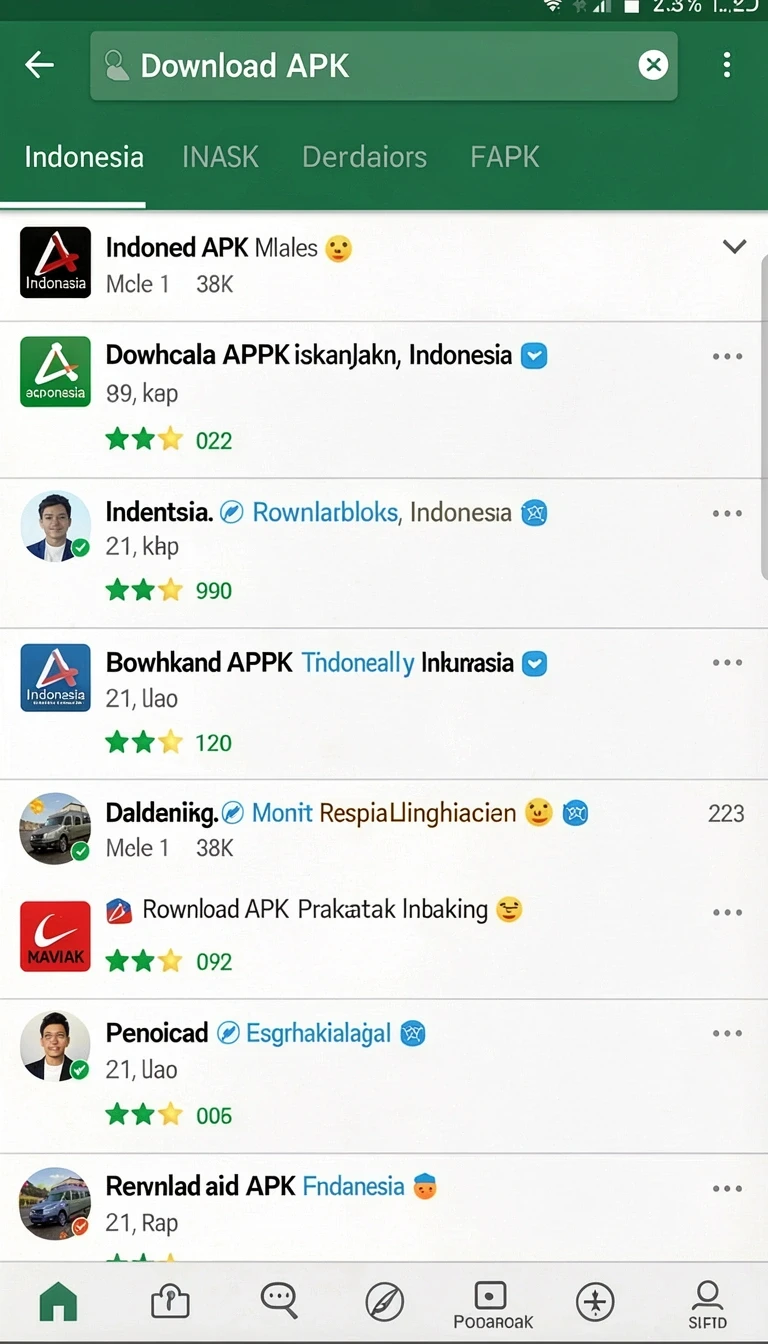Viewport: 768px width, 1344px height.
Task: Open the SIFTD profile tab
Action: pos(707,1304)
